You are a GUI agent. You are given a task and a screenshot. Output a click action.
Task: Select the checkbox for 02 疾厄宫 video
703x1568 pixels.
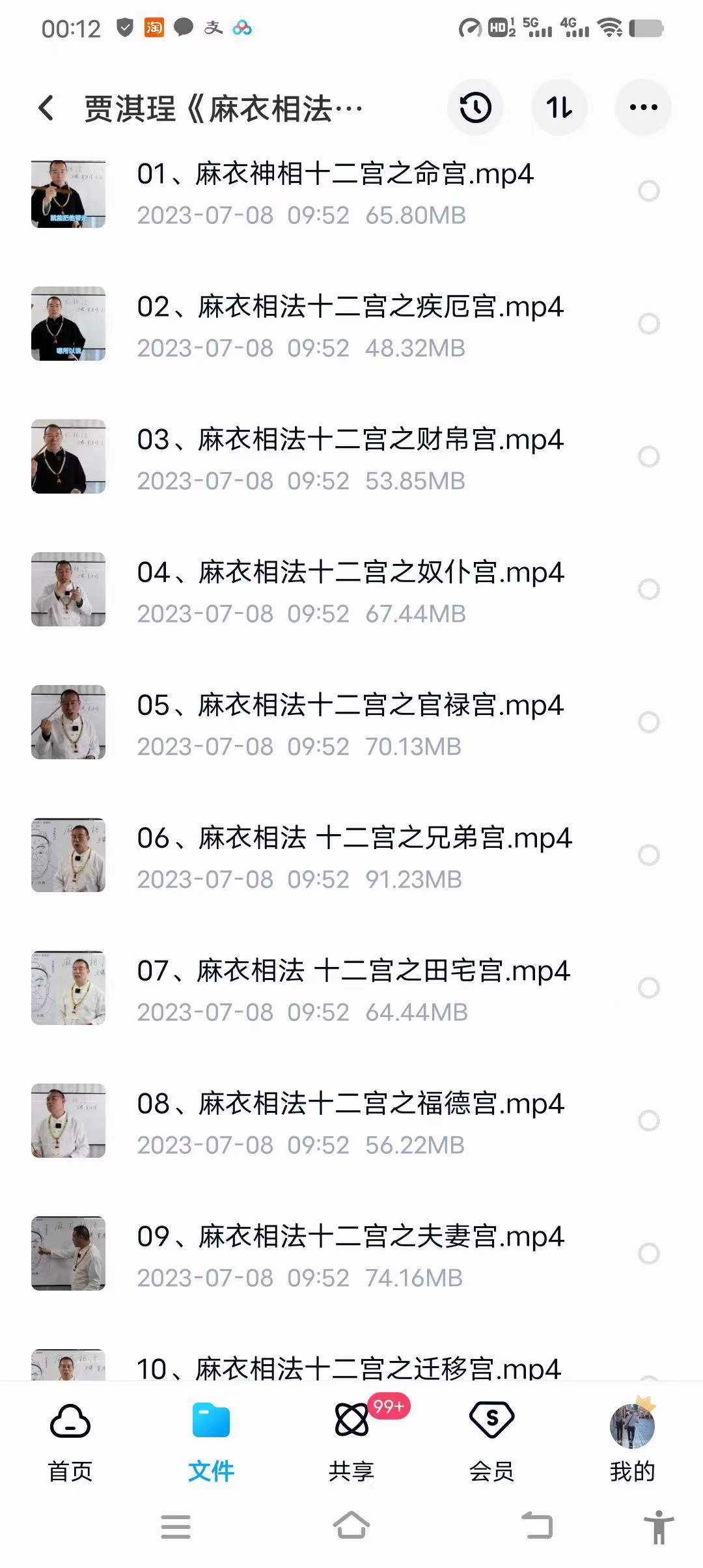coord(648,324)
